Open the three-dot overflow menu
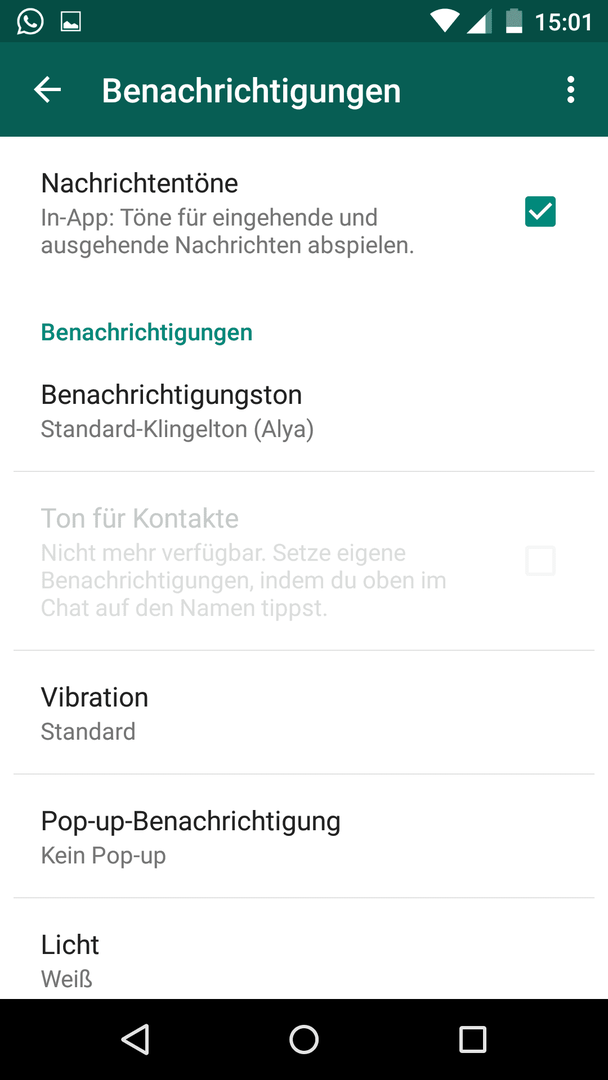The image size is (608, 1080). click(570, 90)
